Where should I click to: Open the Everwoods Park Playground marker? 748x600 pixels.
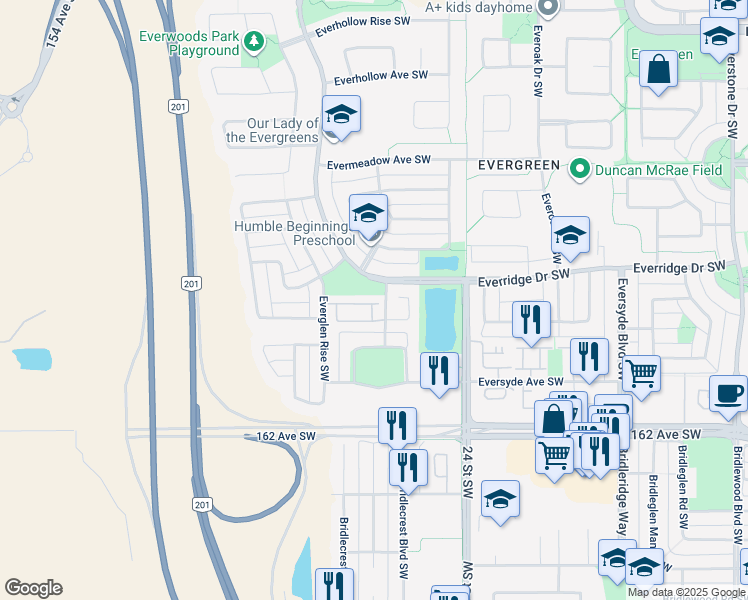[255, 42]
